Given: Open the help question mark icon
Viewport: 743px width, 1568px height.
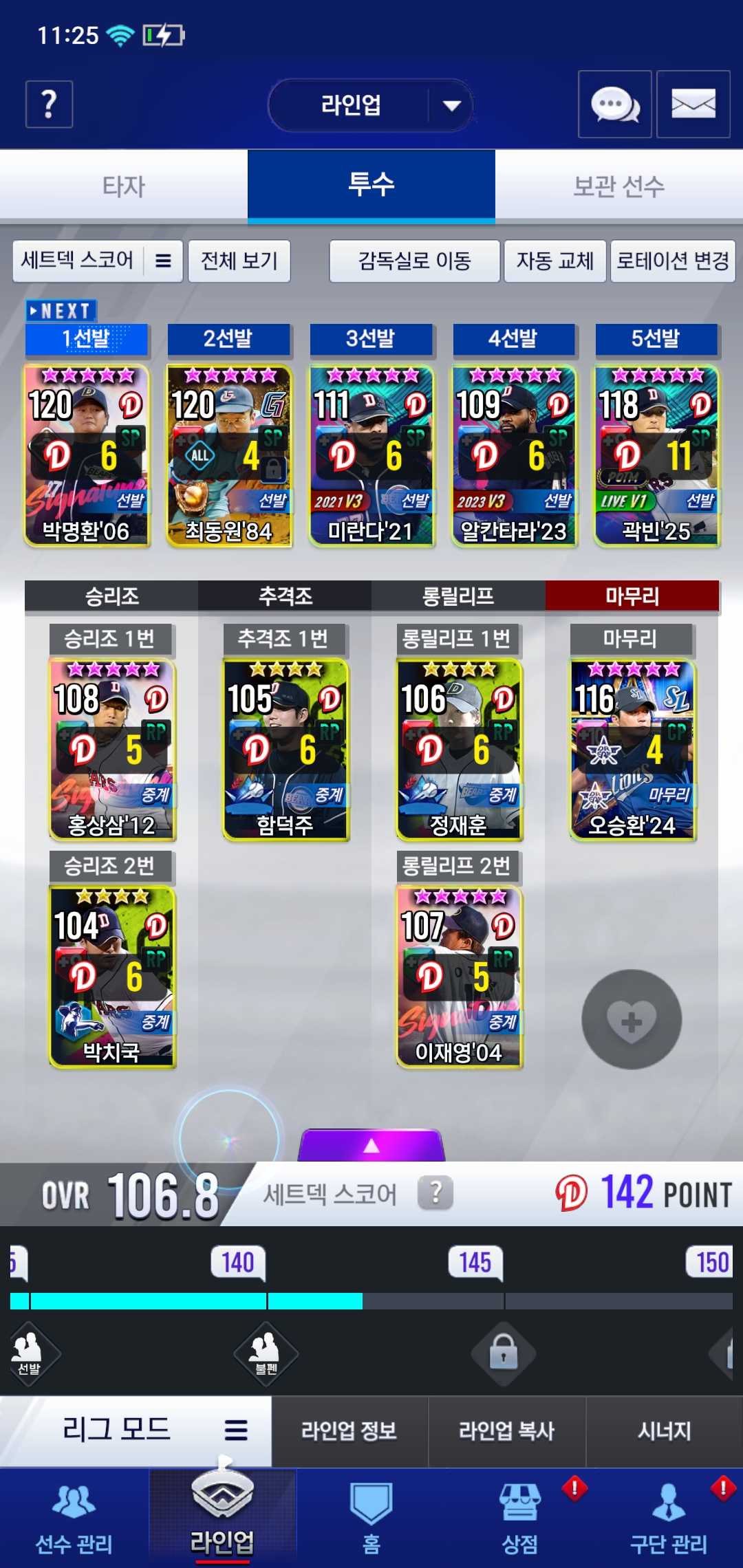Looking at the screenshot, I should 49,105.
